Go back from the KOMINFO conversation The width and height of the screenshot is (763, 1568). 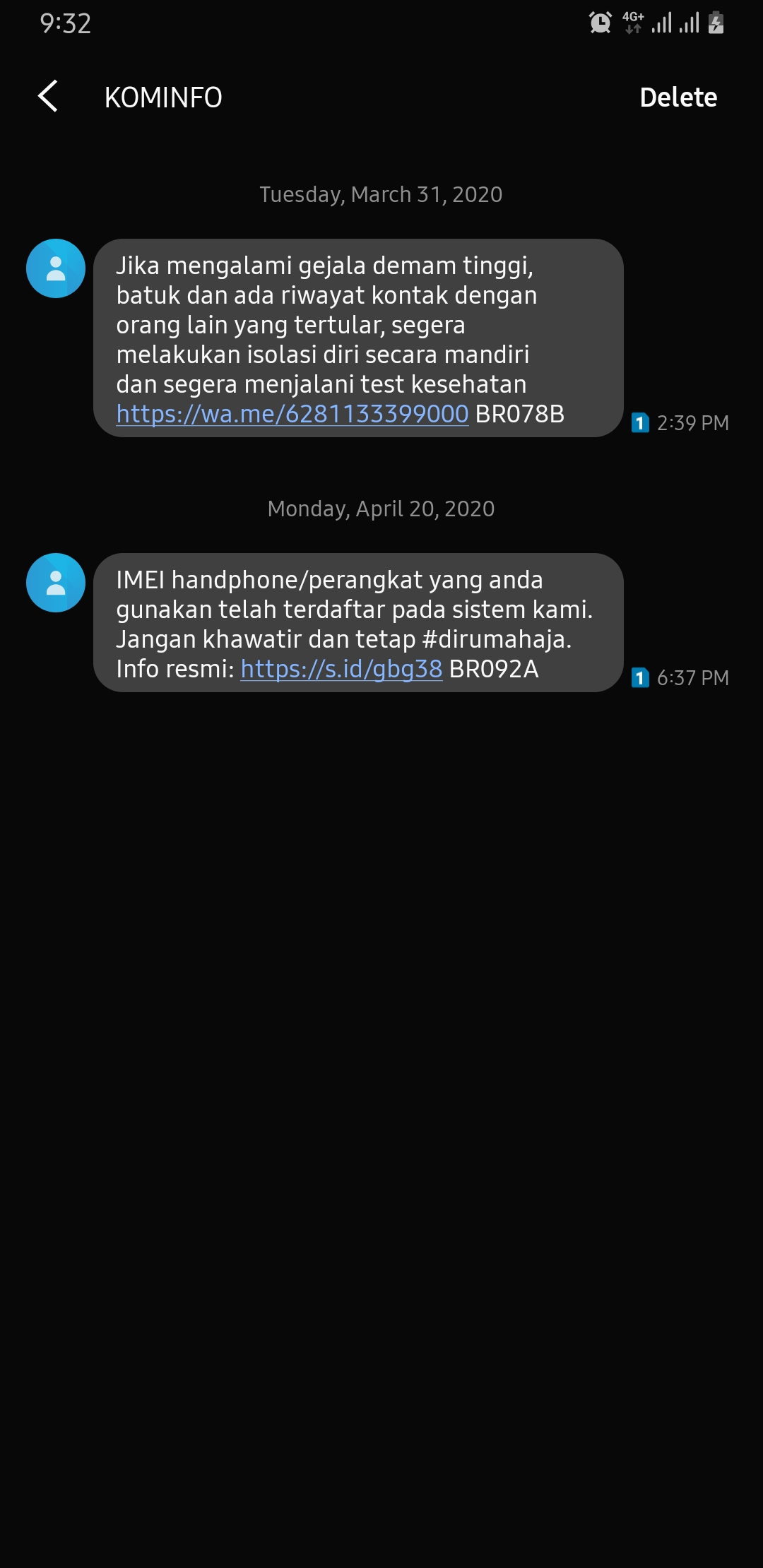pyautogui.click(x=48, y=97)
